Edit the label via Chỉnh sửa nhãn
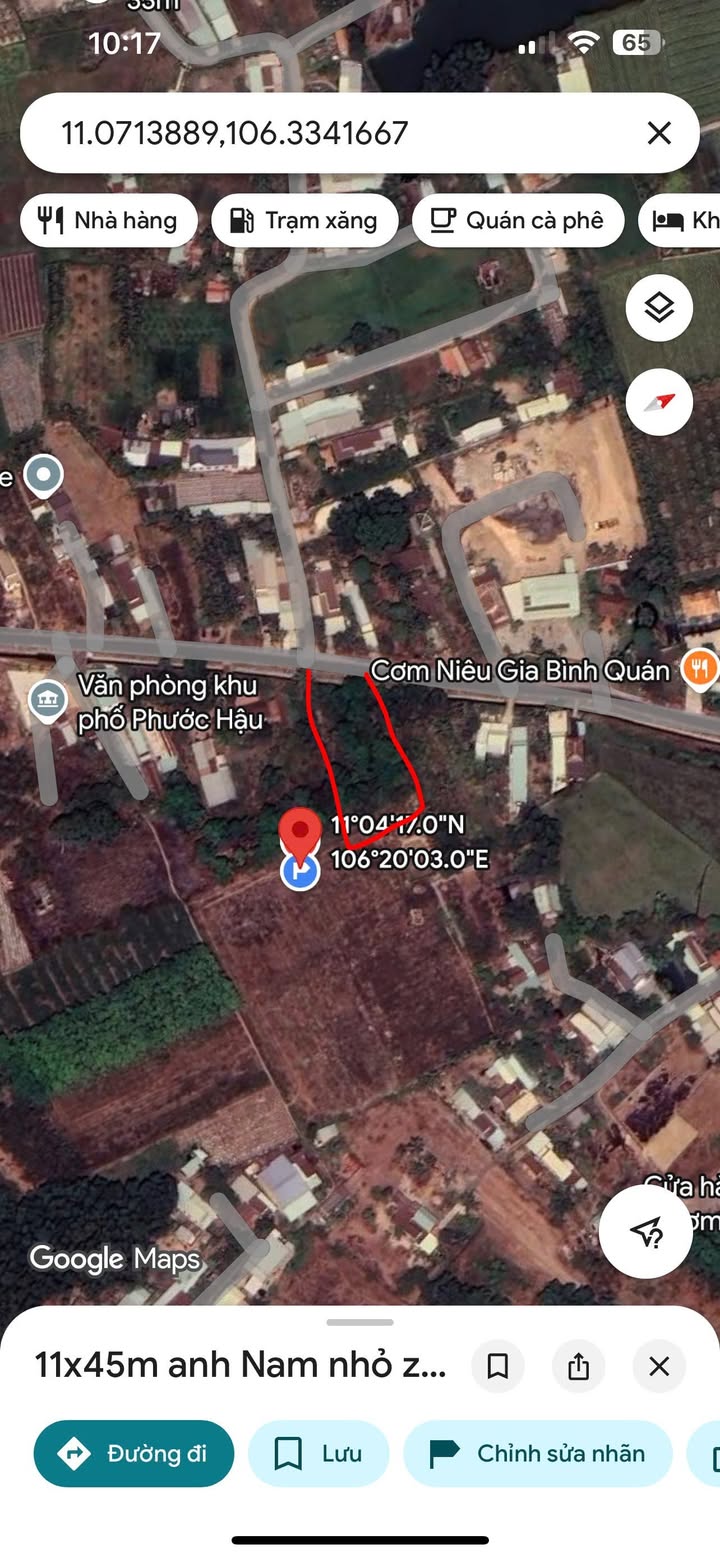 [537, 1453]
